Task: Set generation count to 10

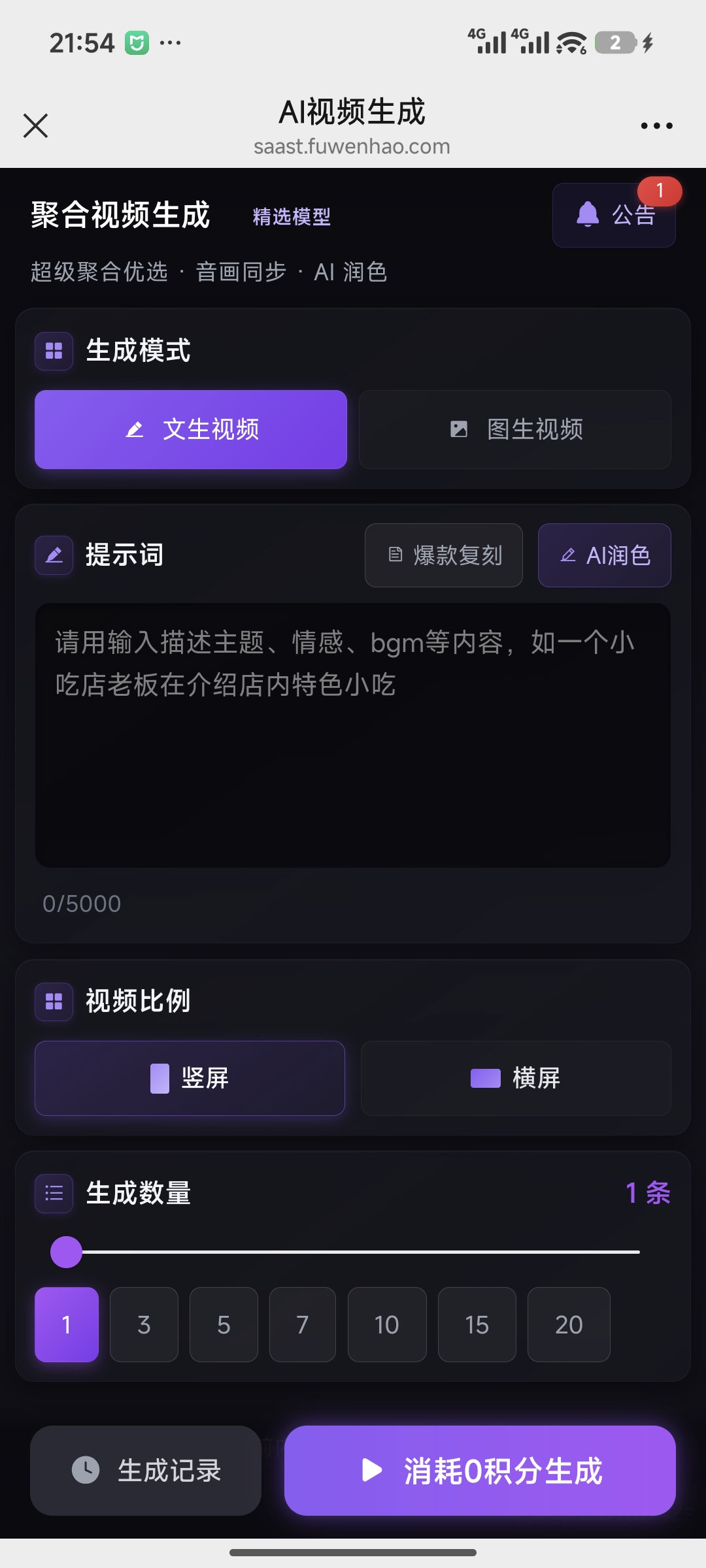Action: click(x=387, y=1324)
